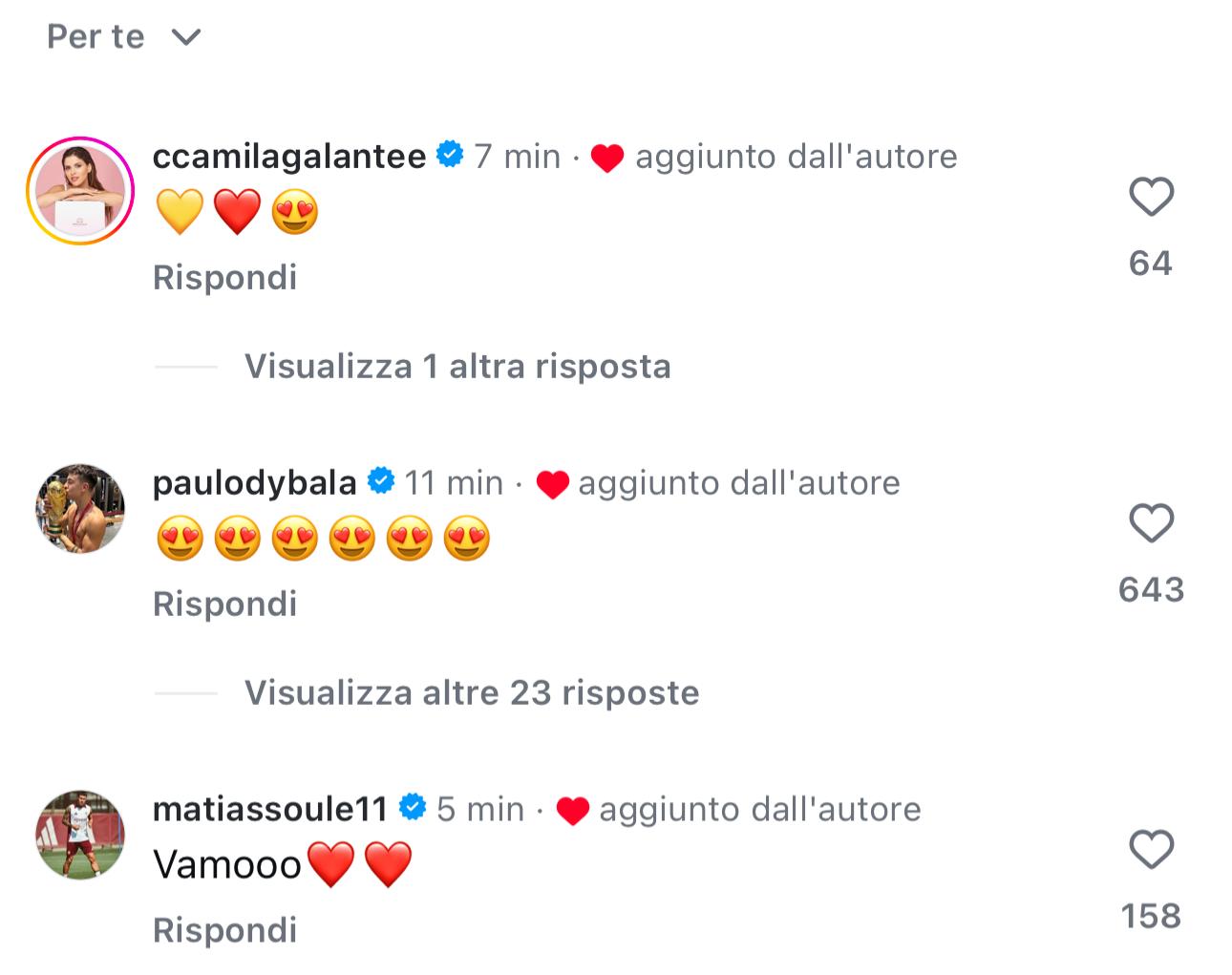Open paulodybala's profile picture
1232x975 pixels.
pyautogui.click(x=80, y=509)
